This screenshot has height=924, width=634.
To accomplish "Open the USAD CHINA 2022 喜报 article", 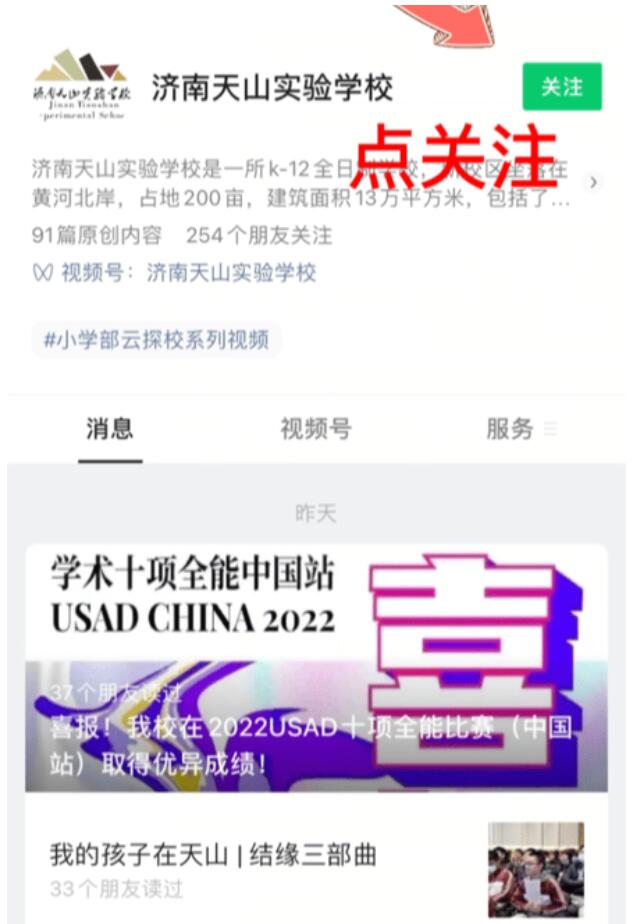I will 316,668.
